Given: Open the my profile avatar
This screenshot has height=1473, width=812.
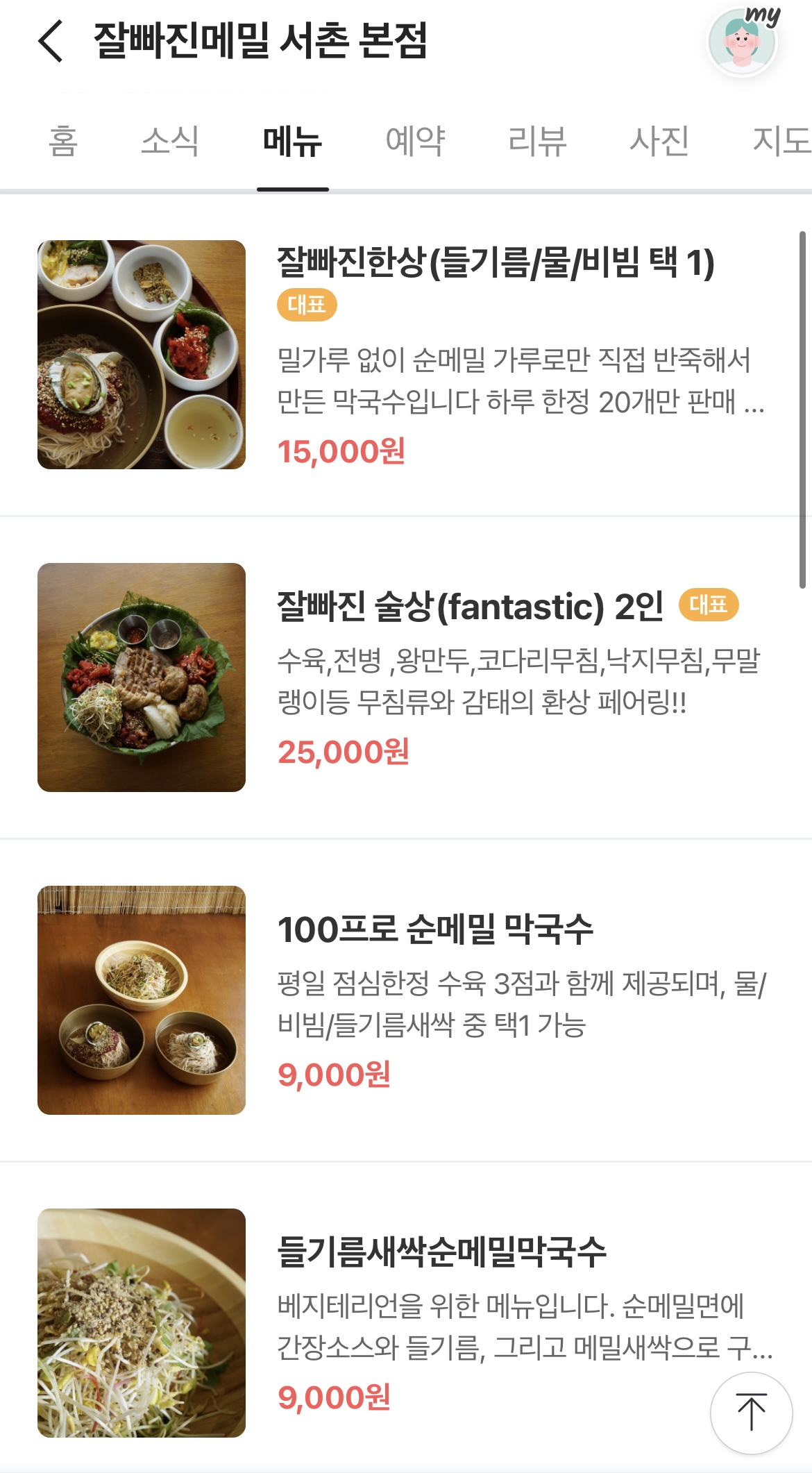Looking at the screenshot, I should (x=743, y=42).
